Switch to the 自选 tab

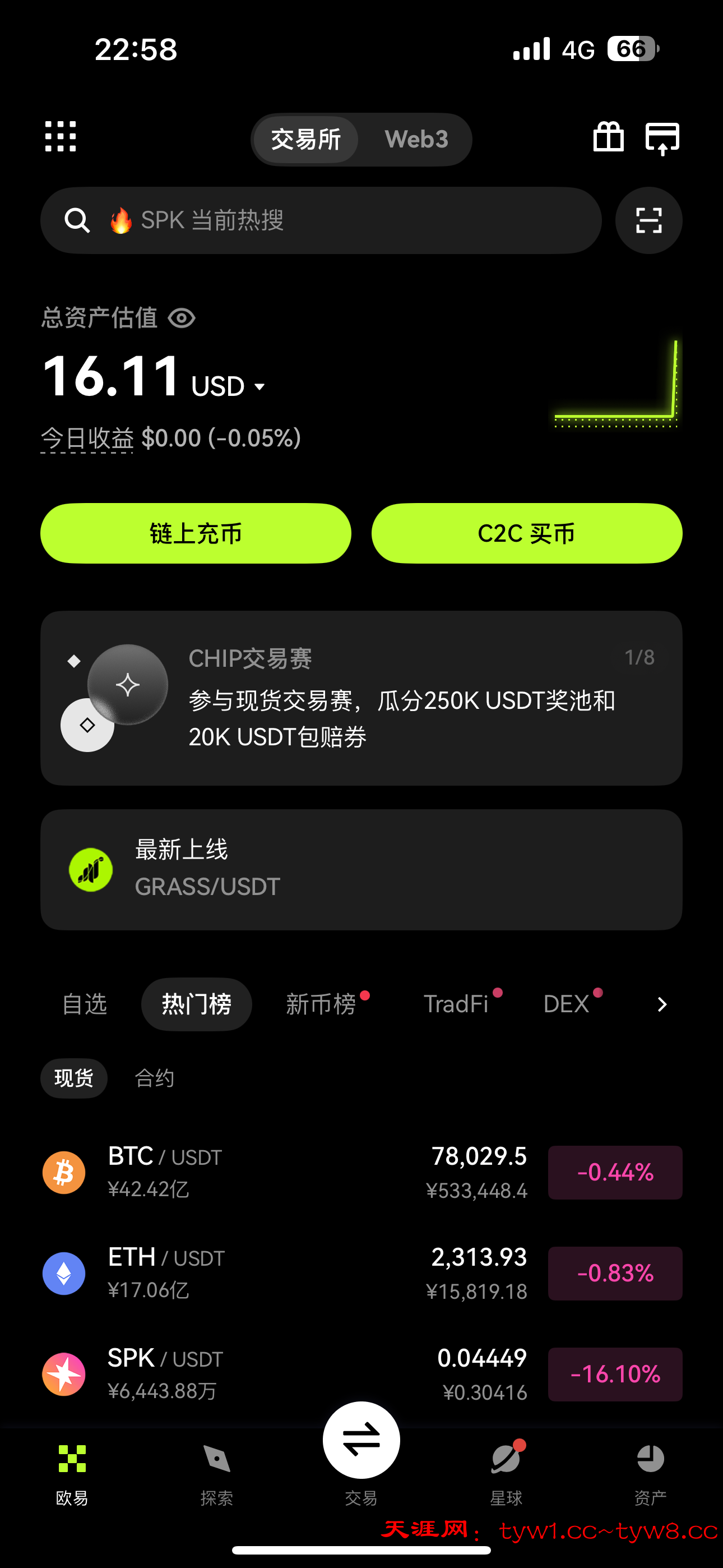(85, 1004)
